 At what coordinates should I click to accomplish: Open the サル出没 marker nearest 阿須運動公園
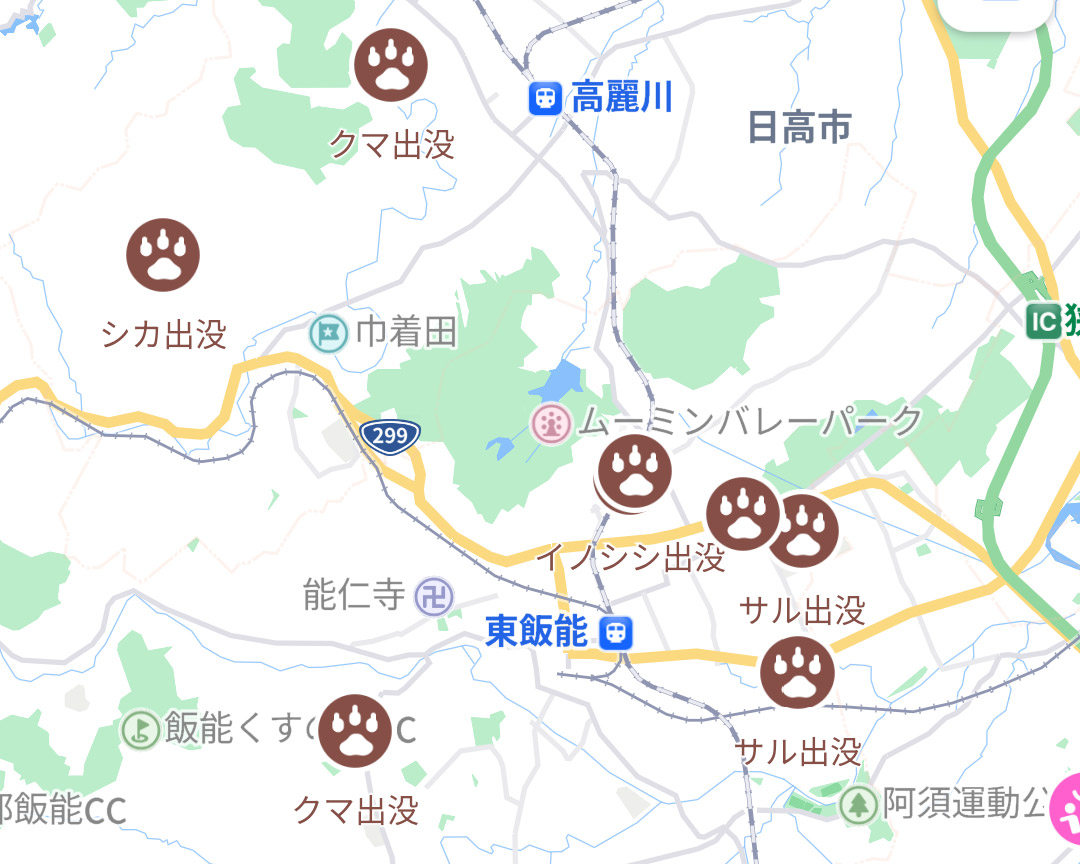click(x=797, y=672)
